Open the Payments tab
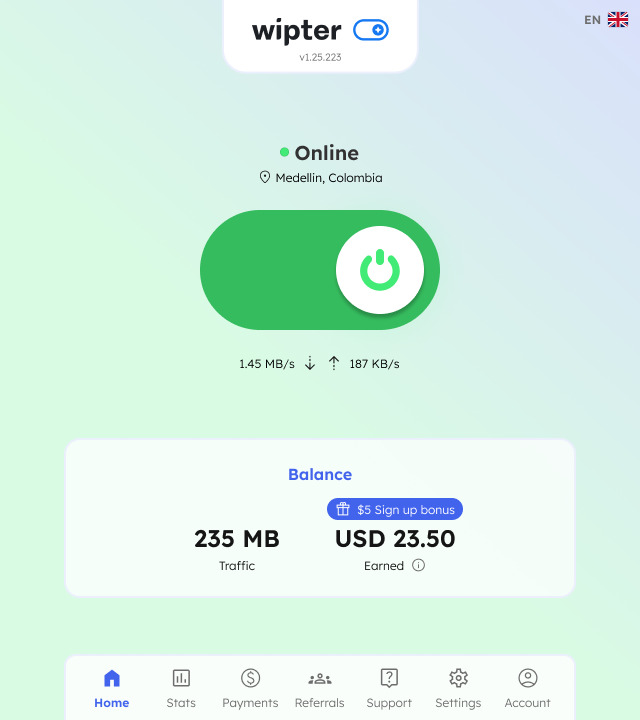Viewport: 640px width, 720px height. (250, 688)
